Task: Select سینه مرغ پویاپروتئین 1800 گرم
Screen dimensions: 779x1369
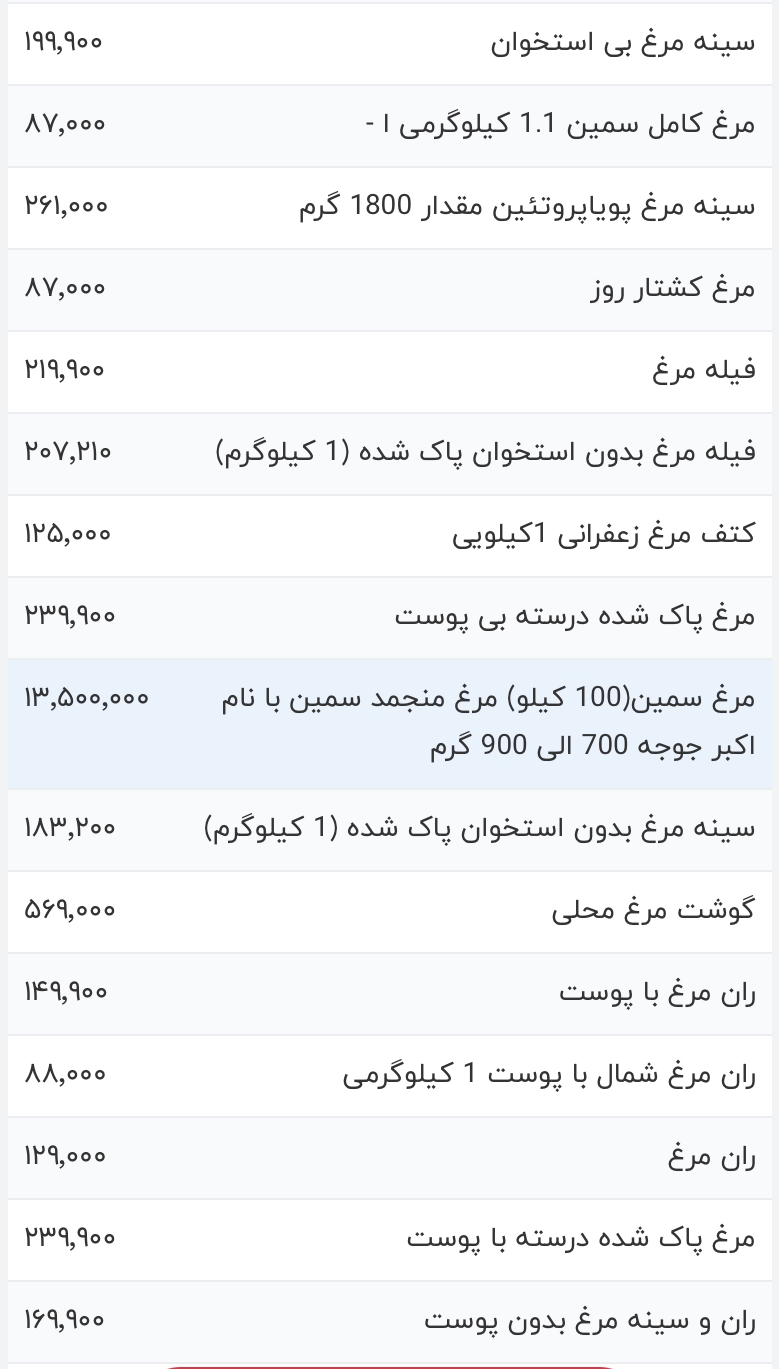Action: [x=527, y=207]
